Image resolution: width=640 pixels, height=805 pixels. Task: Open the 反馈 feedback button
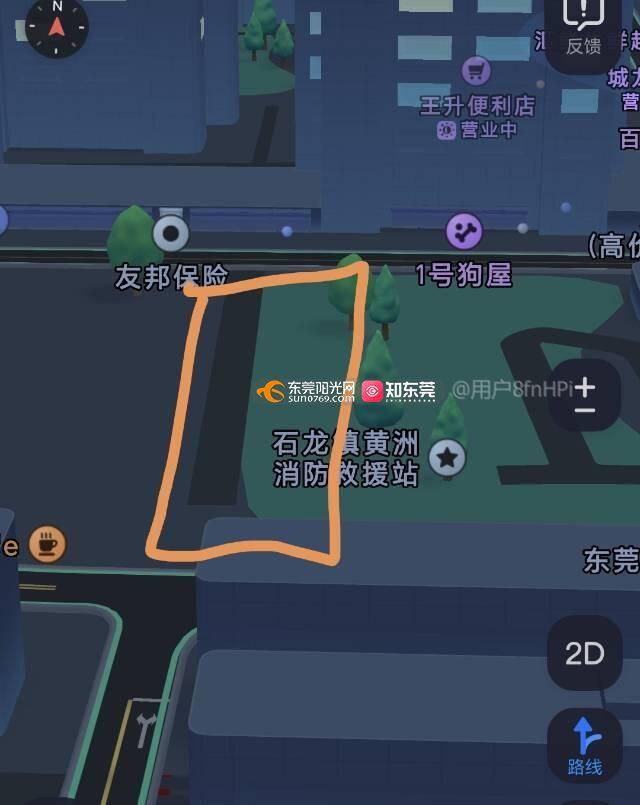click(583, 25)
